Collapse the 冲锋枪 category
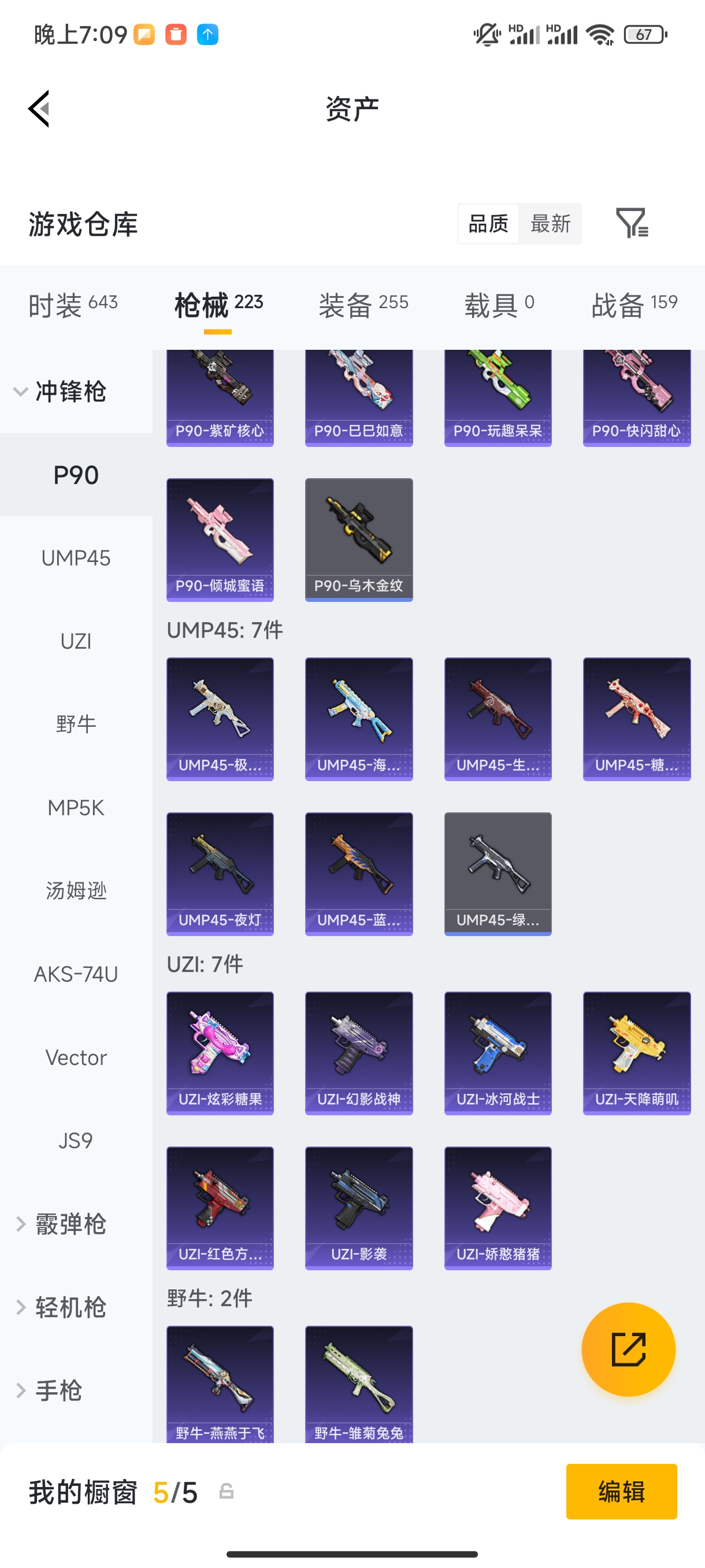This screenshot has width=705, height=1568. click(61, 391)
